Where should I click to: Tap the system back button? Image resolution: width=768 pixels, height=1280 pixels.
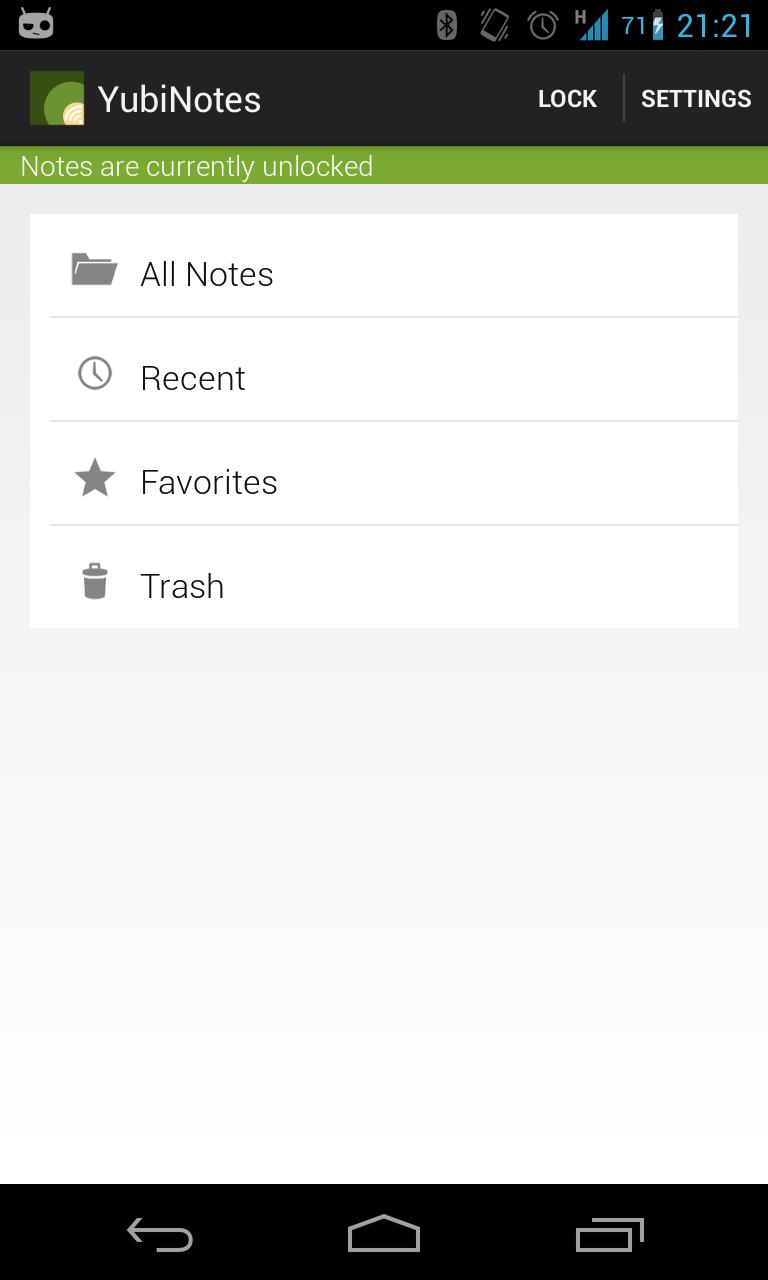(x=160, y=1235)
